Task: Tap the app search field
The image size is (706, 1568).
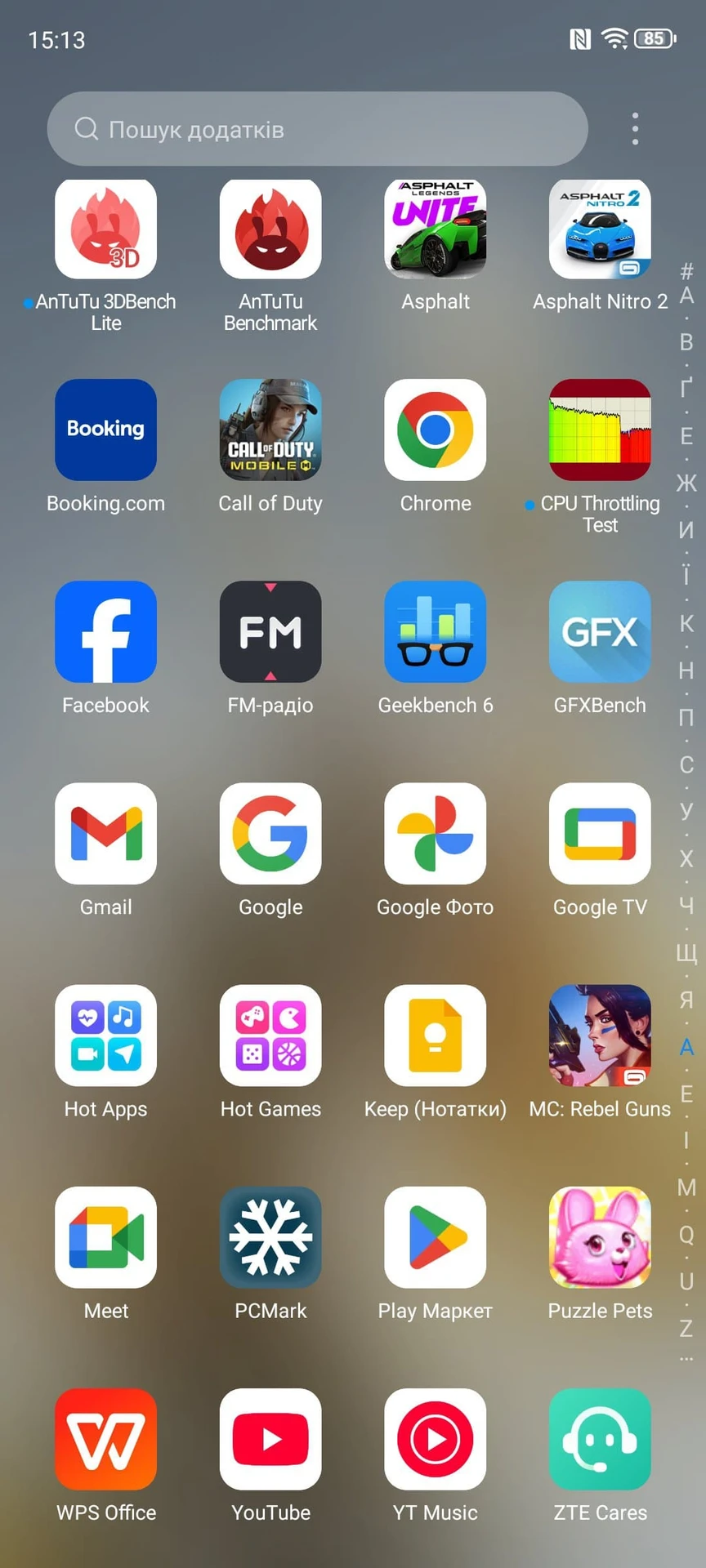Action: 317,129
